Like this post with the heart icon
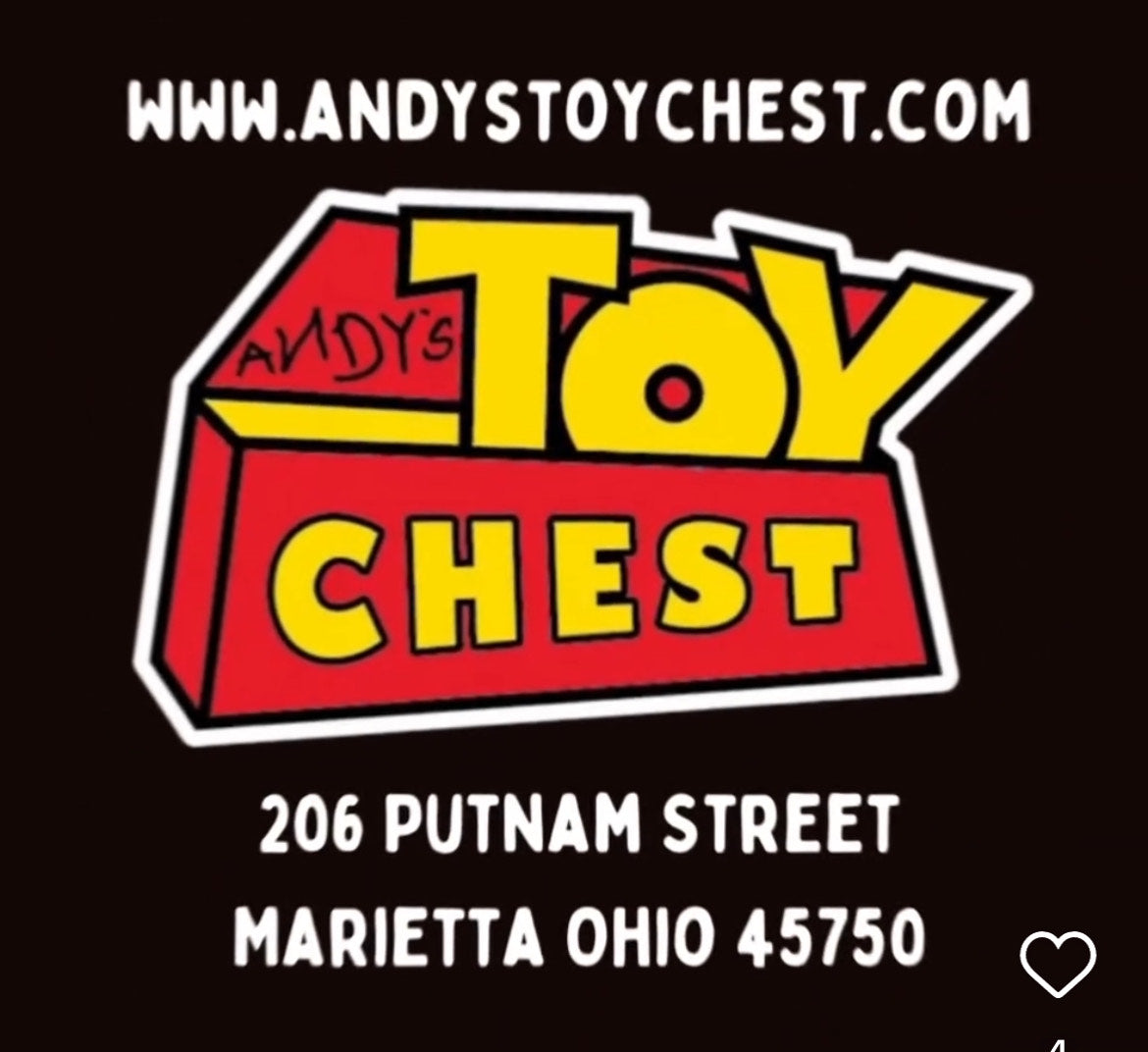 click(x=1058, y=961)
